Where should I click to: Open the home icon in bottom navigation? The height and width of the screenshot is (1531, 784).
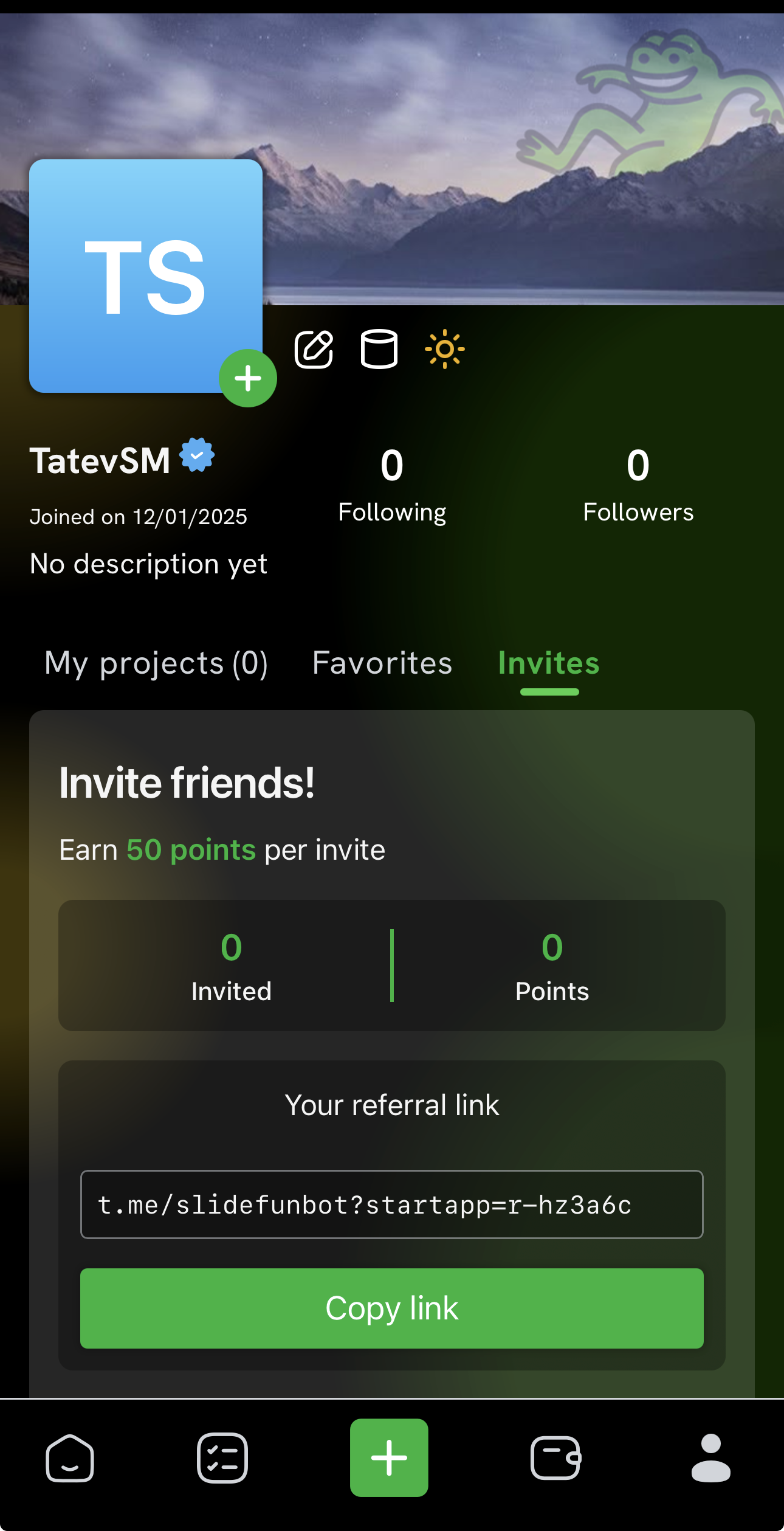69,1457
